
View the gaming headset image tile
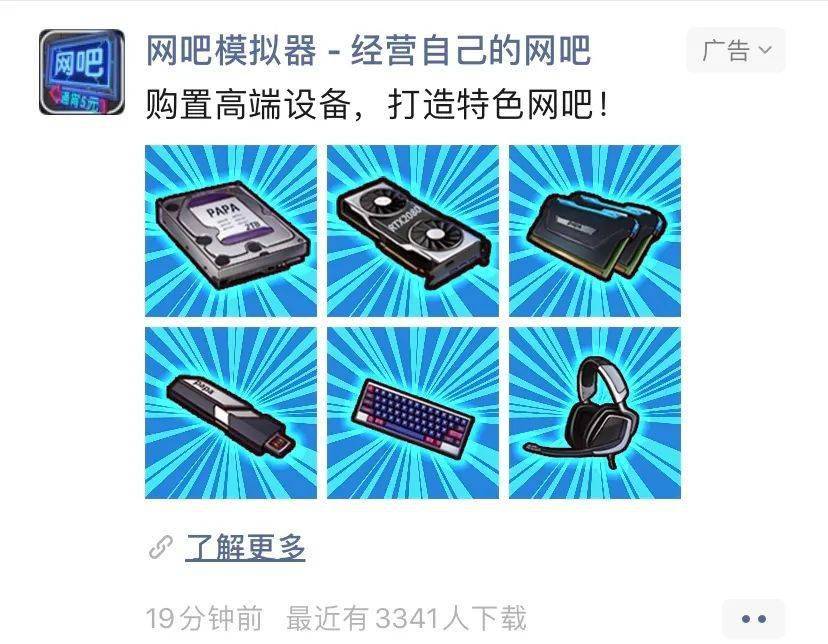point(595,413)
